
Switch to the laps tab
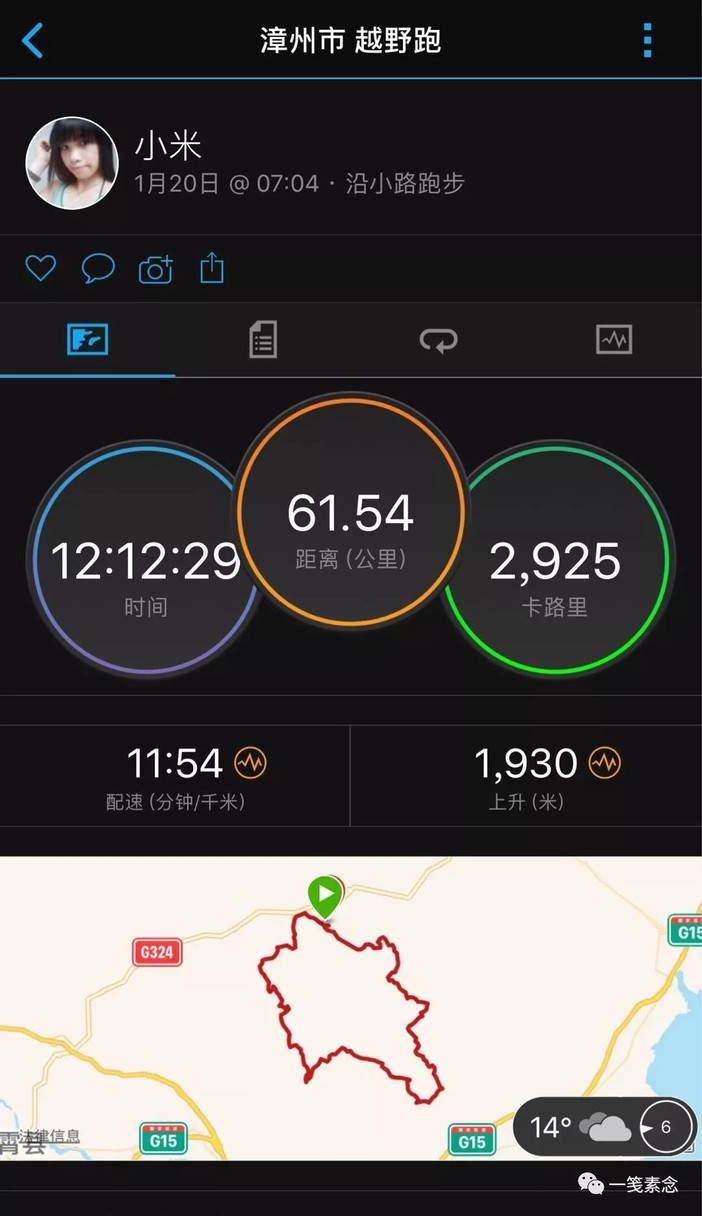click(x=438, y=340)
